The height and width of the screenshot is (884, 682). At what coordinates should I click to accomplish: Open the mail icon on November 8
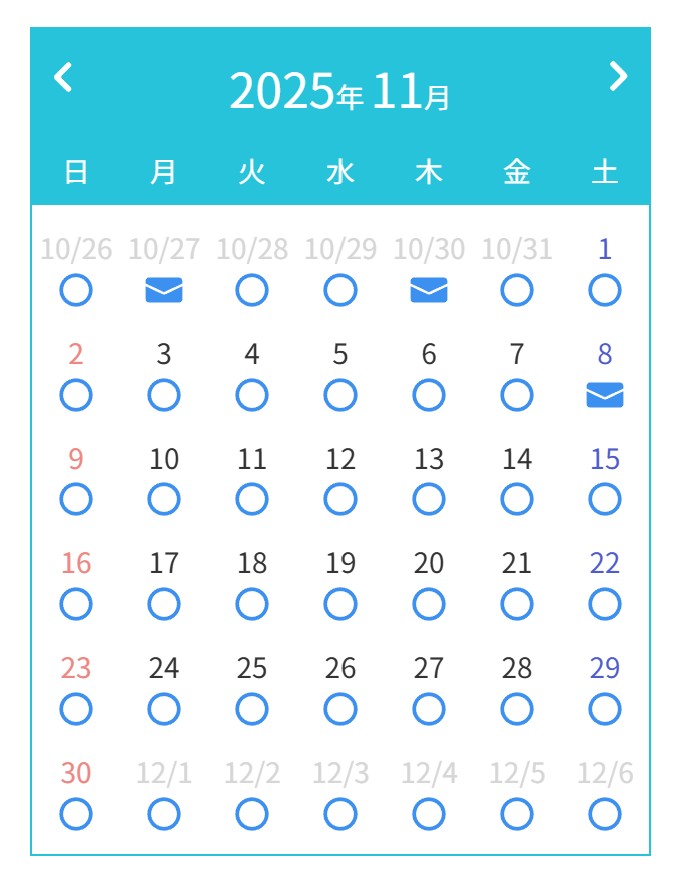605,395
